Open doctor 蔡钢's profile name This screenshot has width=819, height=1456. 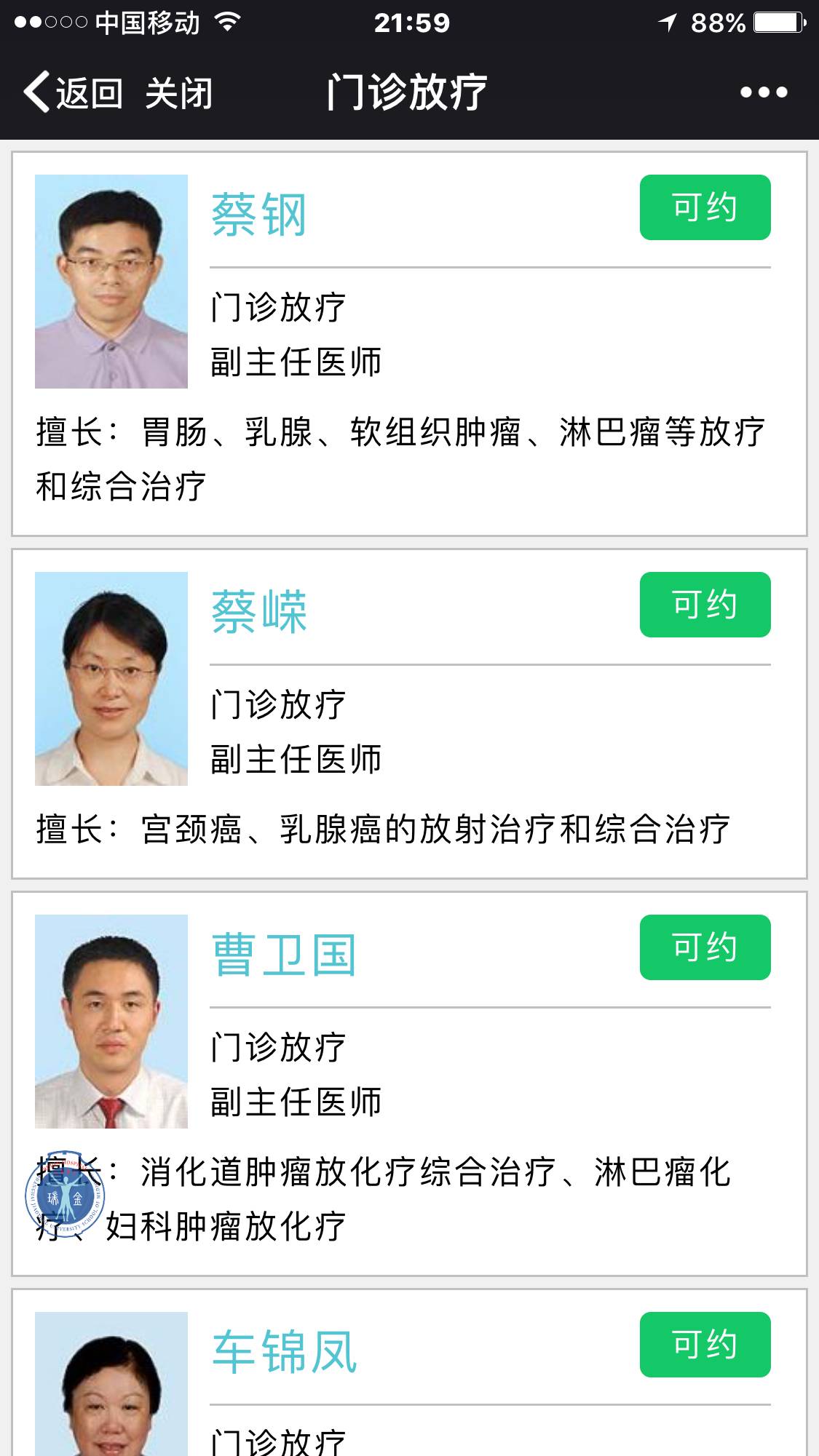point(259,215)
